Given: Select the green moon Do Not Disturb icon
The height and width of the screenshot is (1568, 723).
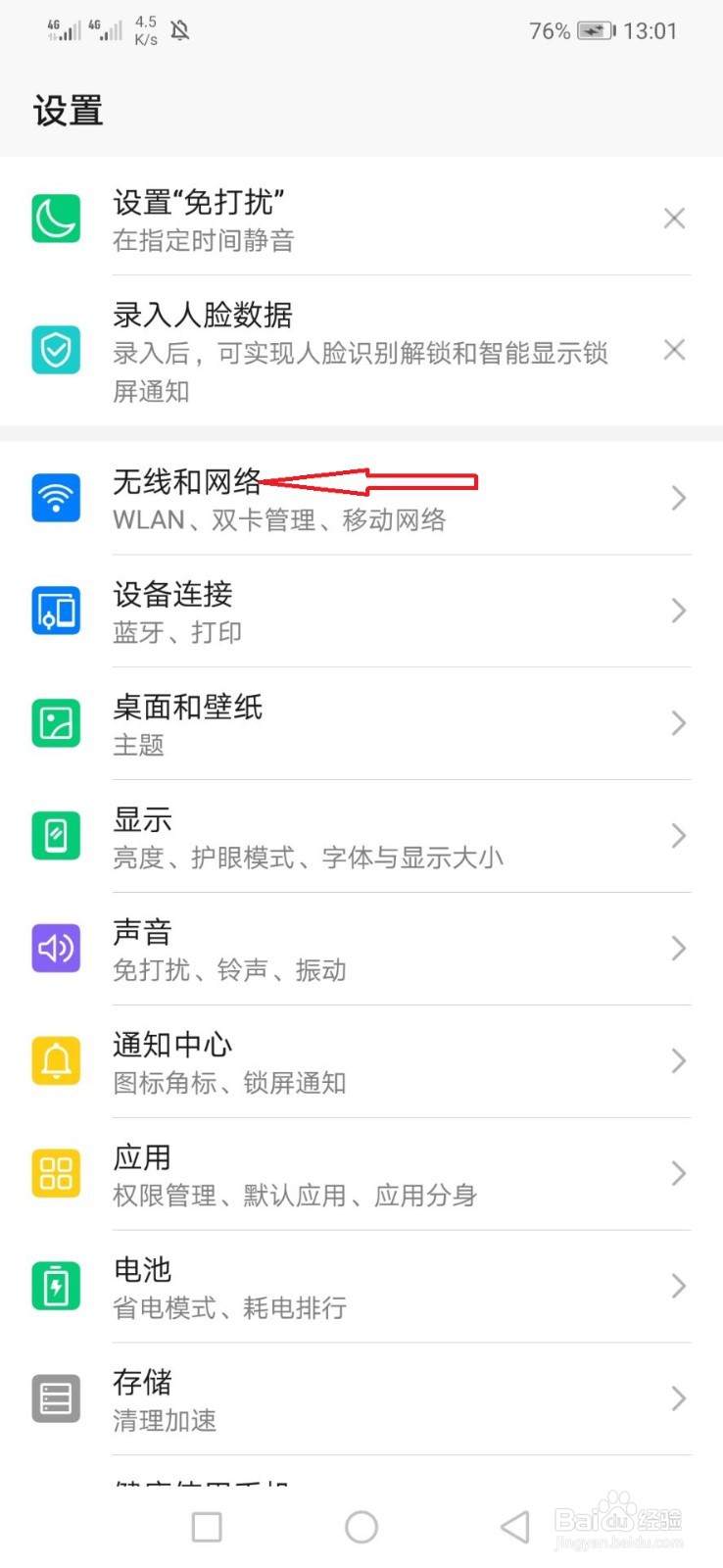Looking at the screenshot, I should 56,218.
